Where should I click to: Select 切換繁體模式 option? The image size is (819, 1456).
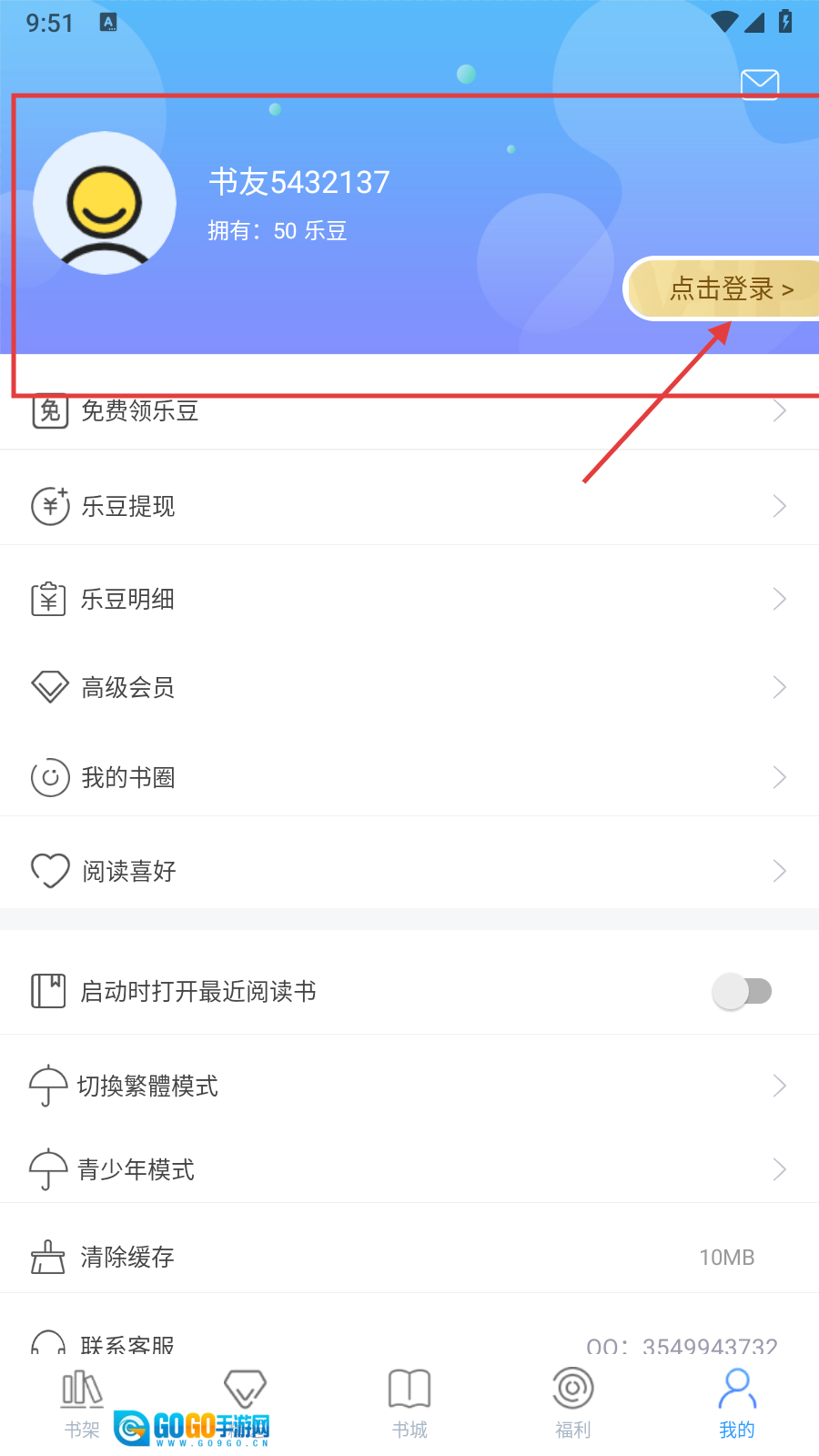[x=409, y=1086]
